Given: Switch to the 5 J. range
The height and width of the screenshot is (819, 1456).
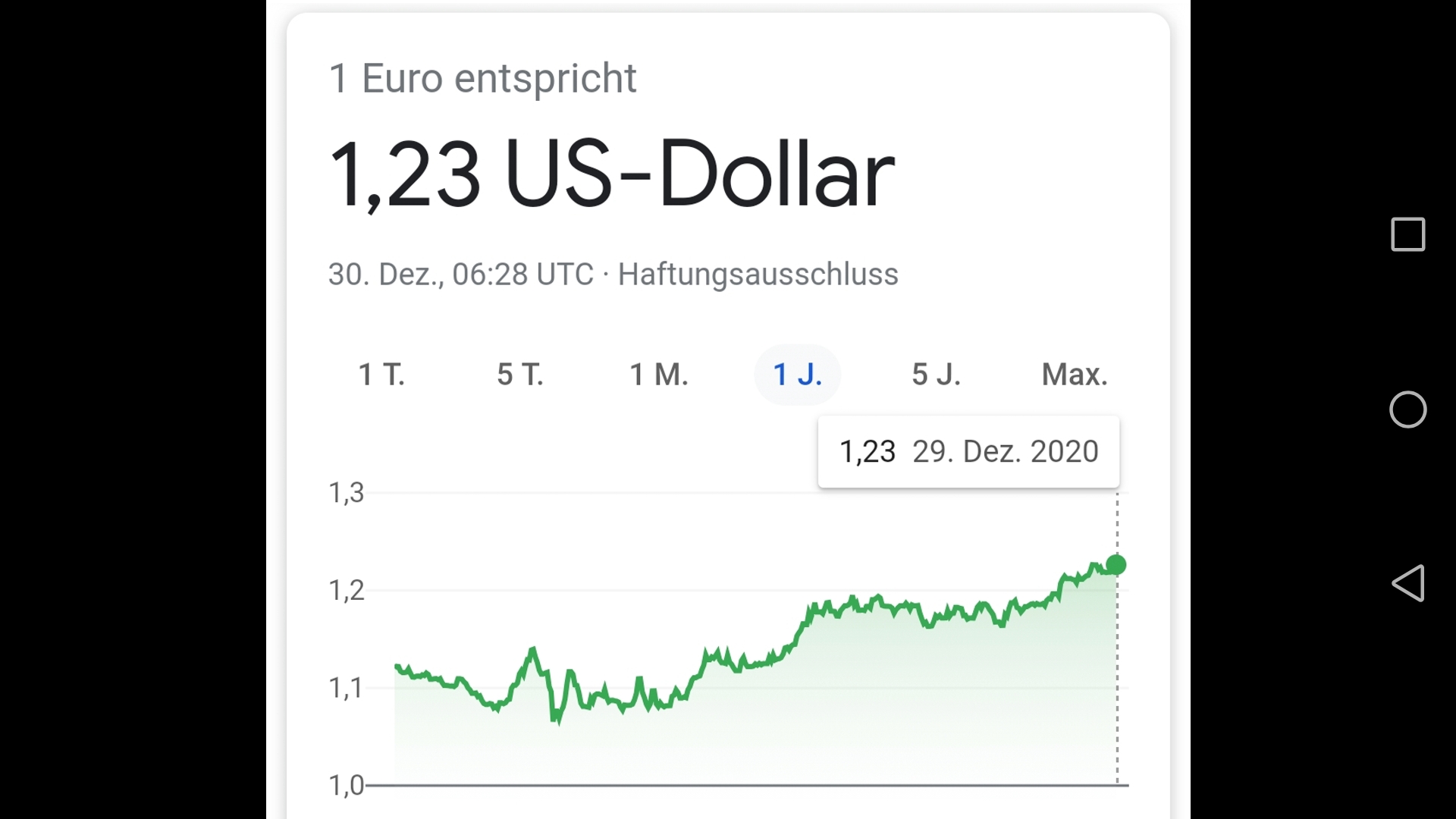Looking at the screenshot, I should click(x=936, y=375).
